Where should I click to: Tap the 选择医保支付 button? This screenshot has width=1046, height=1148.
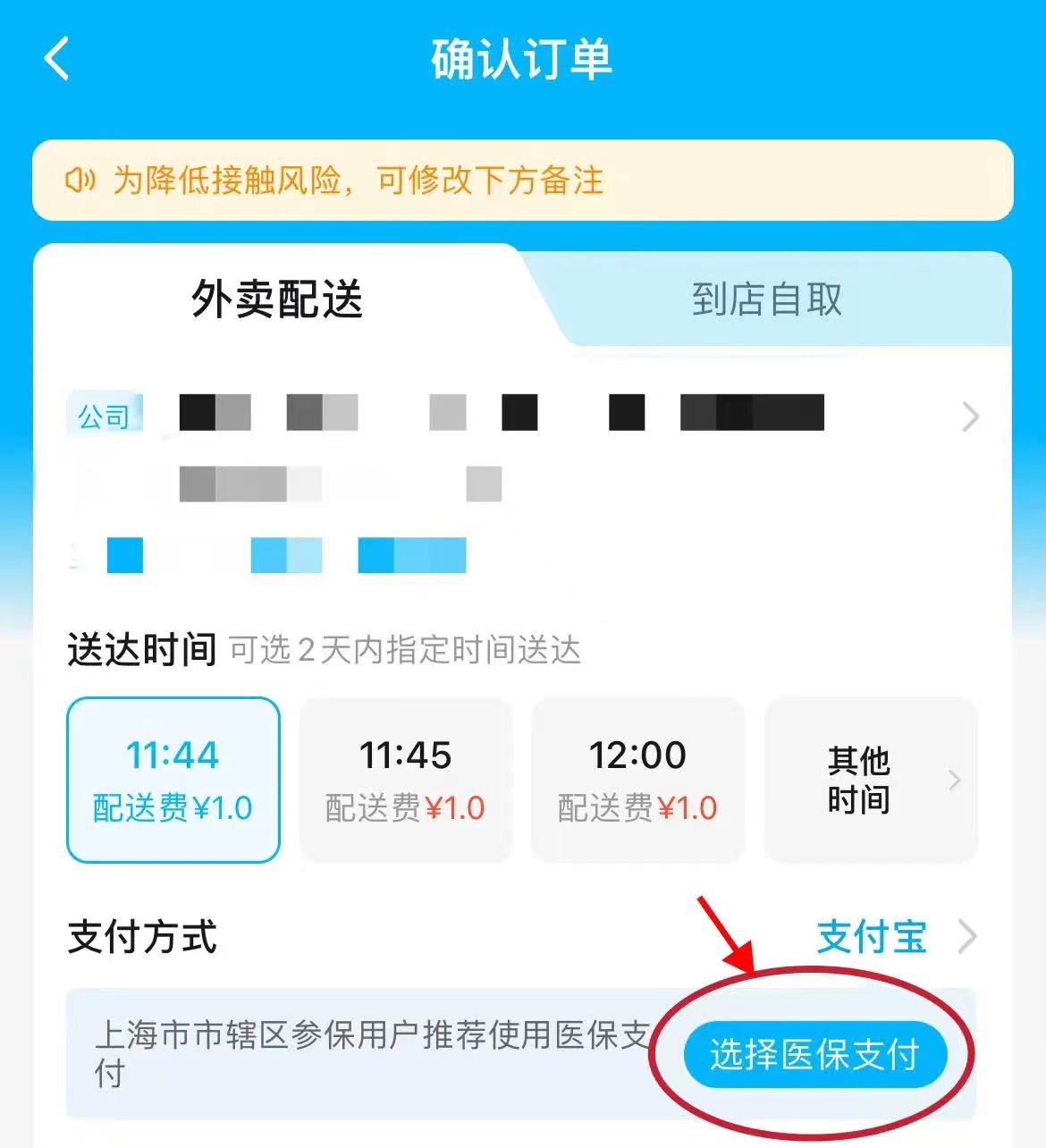click(x=814, y=1055)
